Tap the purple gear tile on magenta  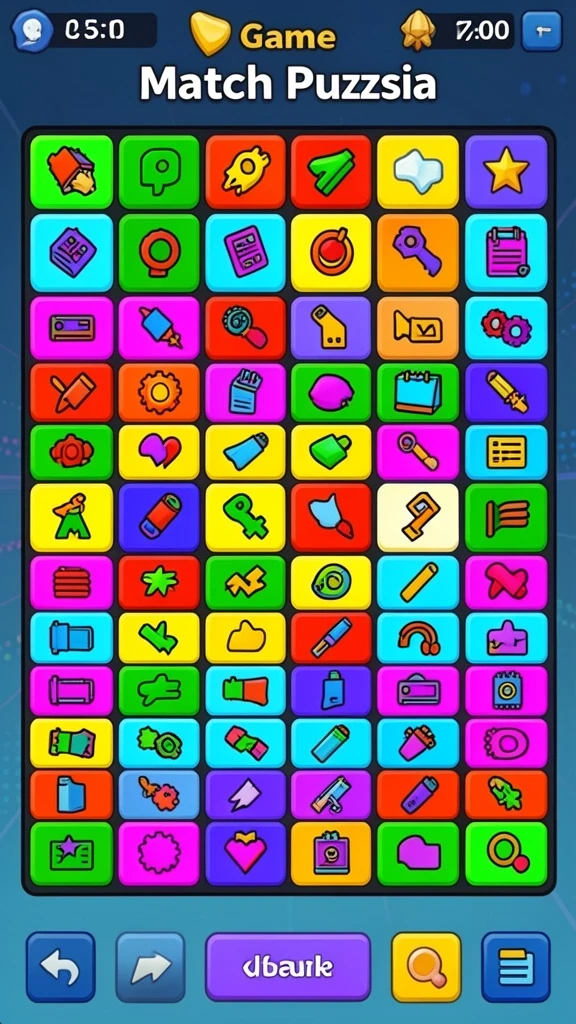click(159, 853)
